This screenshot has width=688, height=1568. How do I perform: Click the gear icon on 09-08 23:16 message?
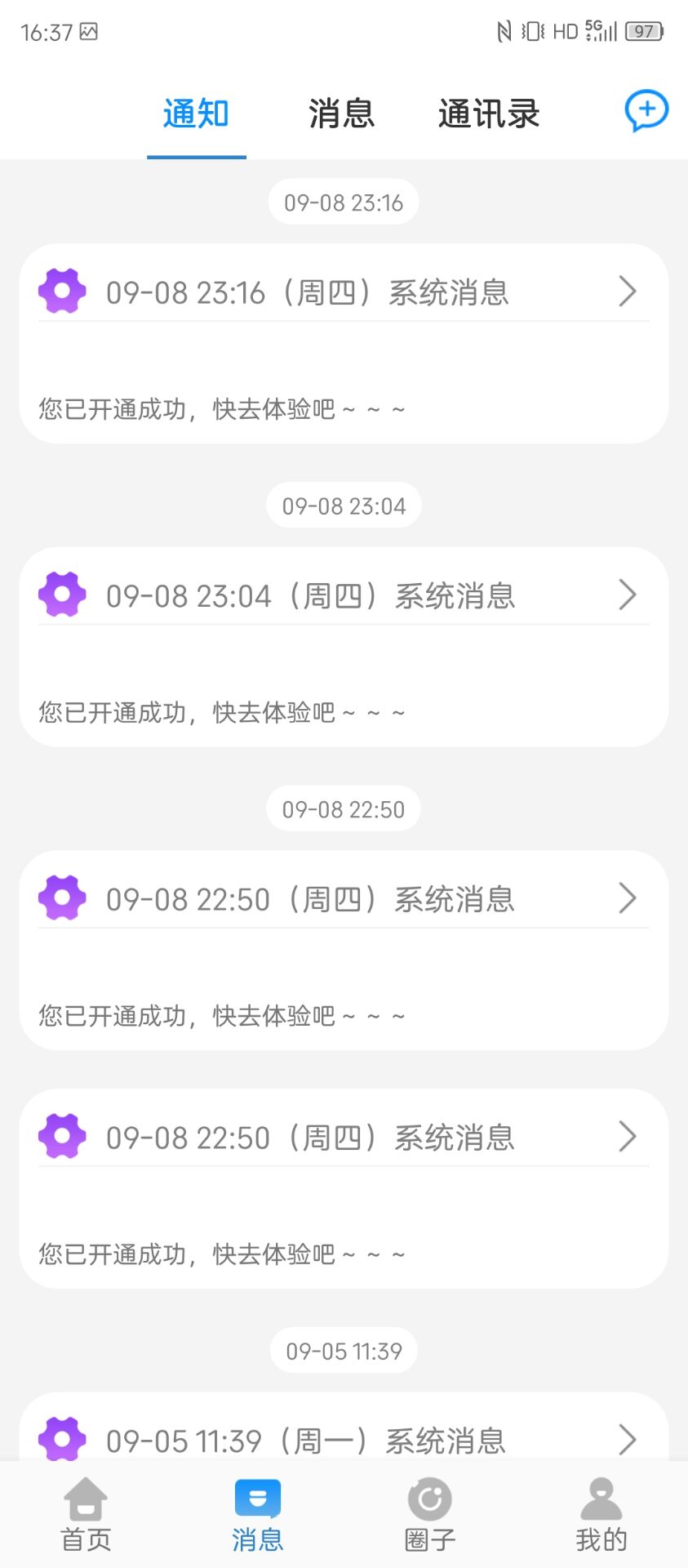pyautogui.click(x=61, y=291)
